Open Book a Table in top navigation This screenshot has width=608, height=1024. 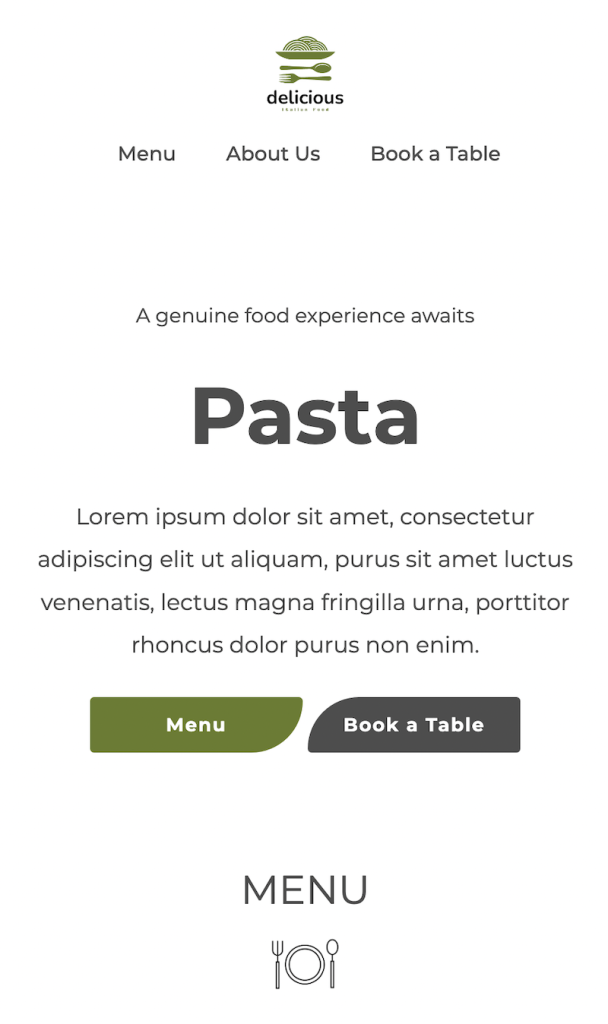435,153
